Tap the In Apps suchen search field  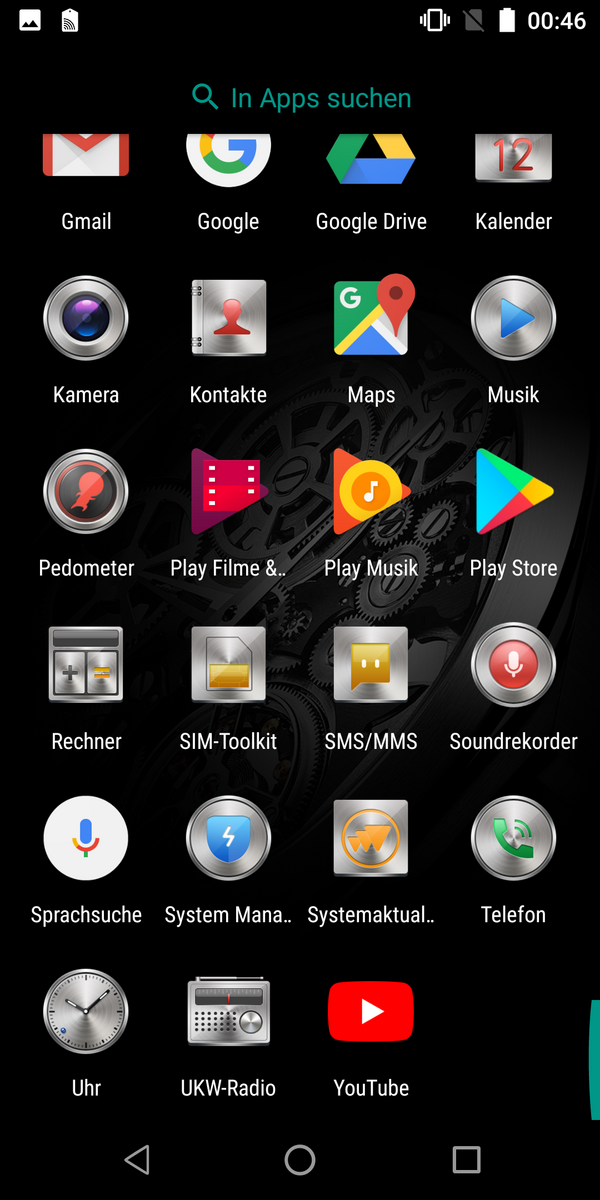coord(301,98)
